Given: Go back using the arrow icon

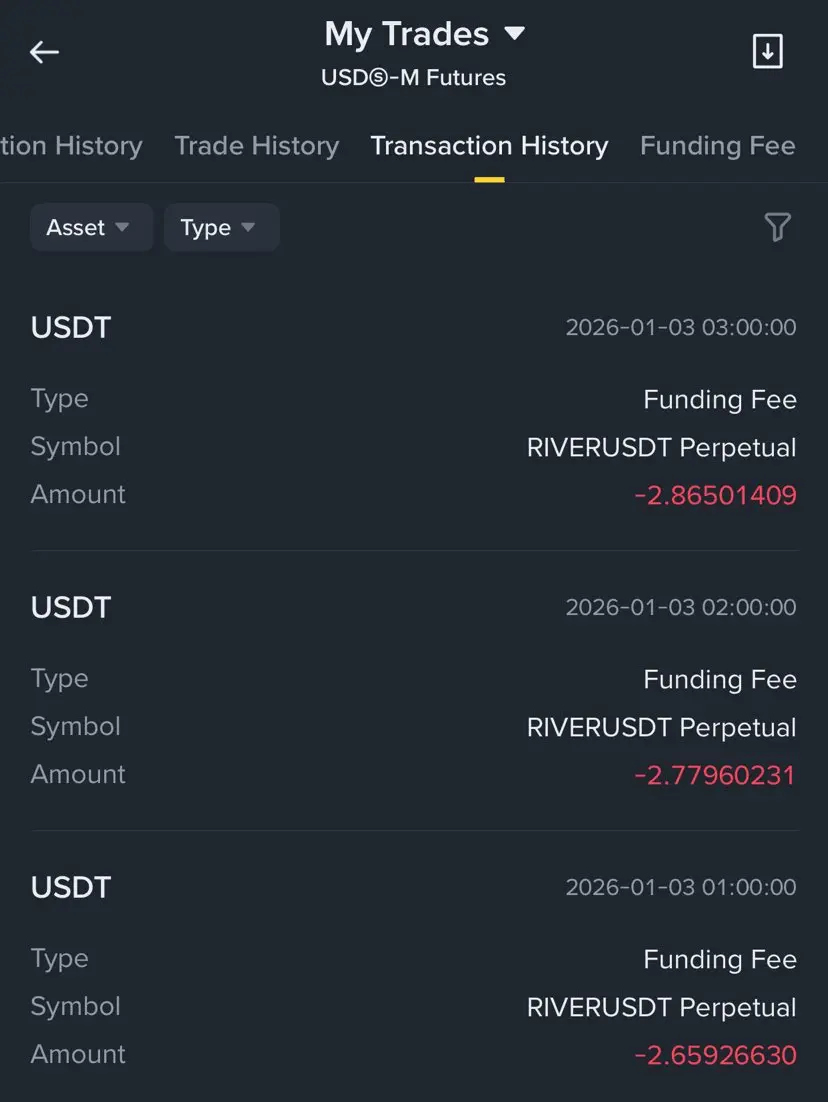Looking at the screenshot, I should coord(45,53).
